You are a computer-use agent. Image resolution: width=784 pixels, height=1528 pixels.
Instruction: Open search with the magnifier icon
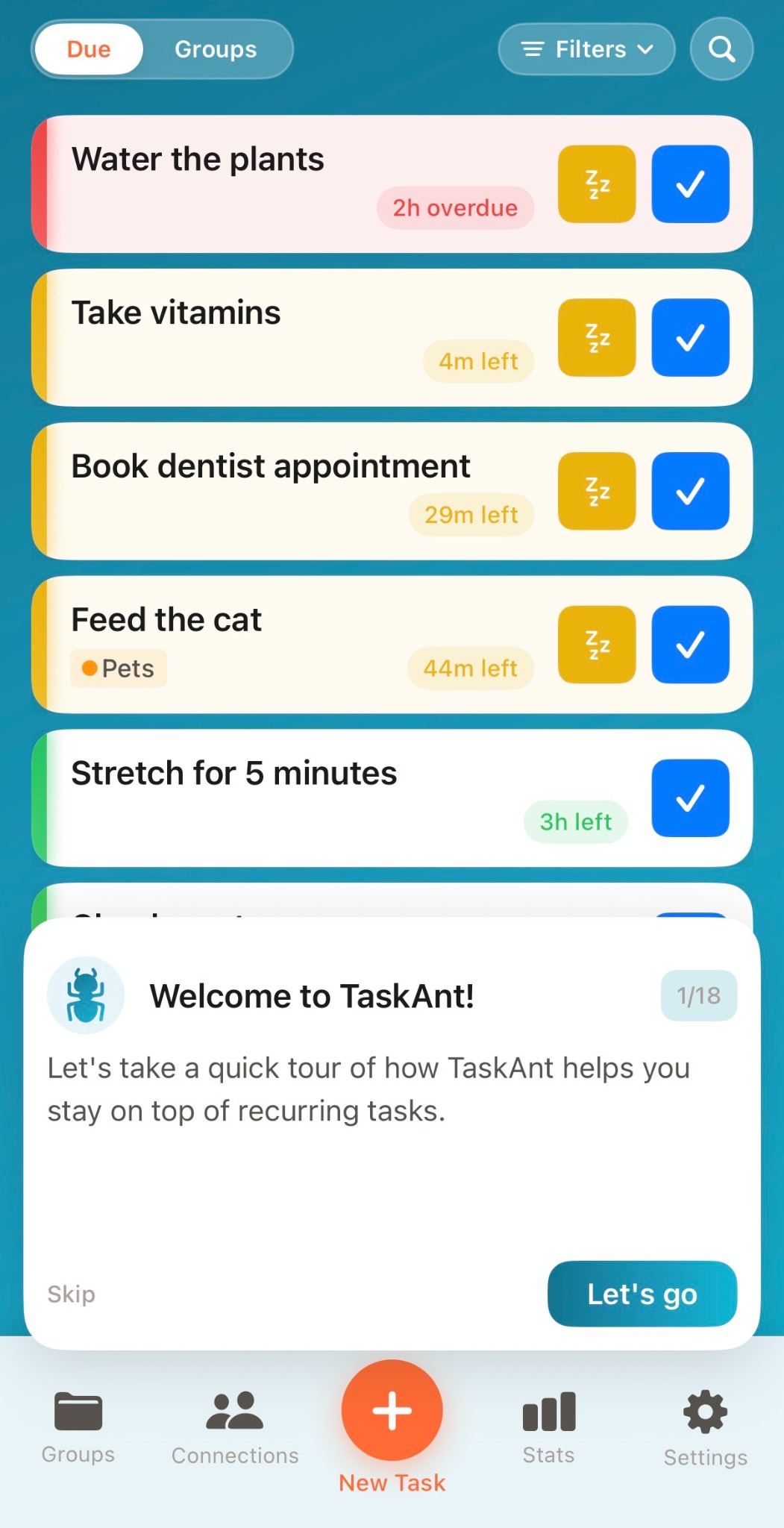(721, 48)
